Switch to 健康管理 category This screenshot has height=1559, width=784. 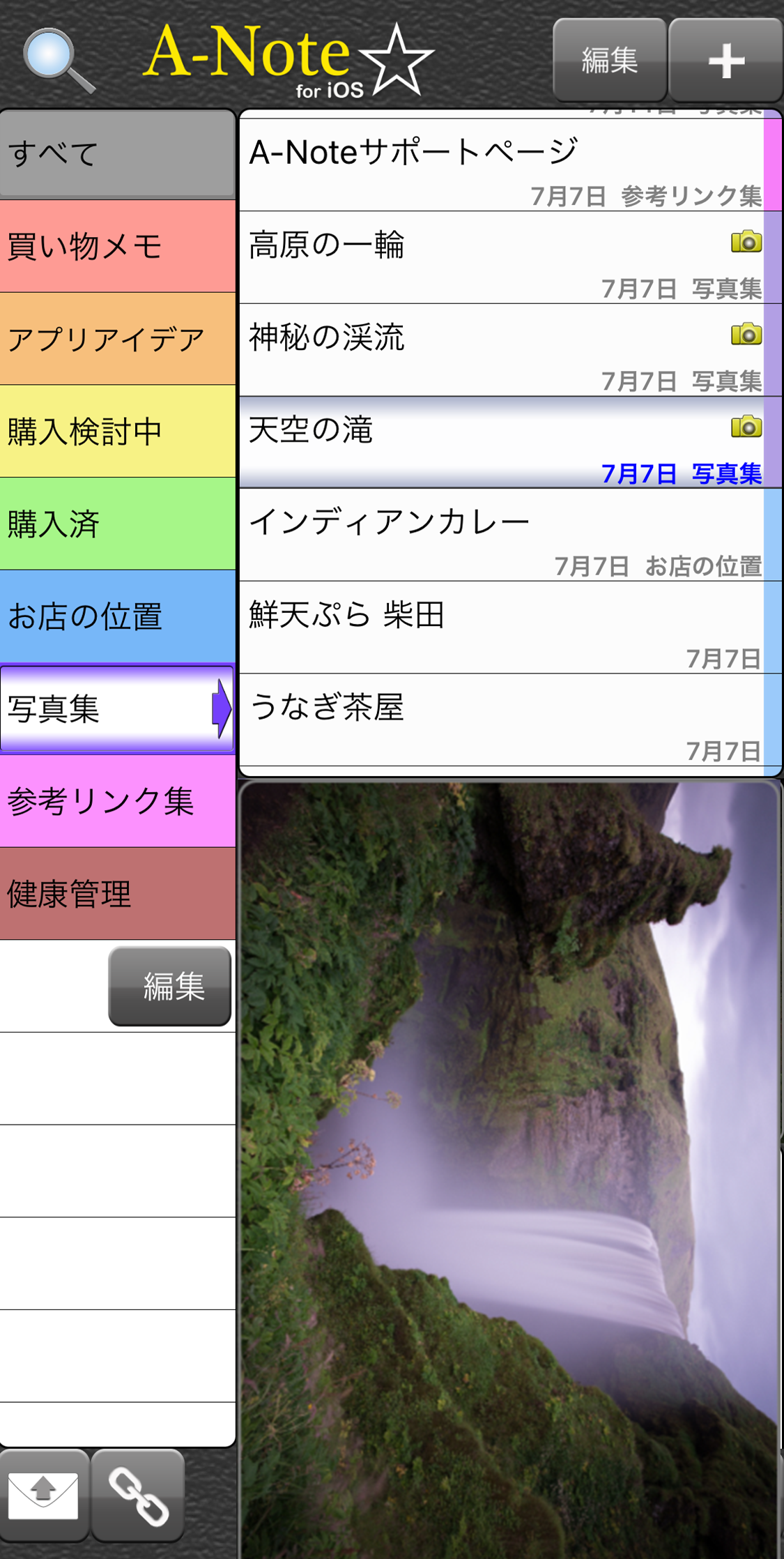point(117,894)
